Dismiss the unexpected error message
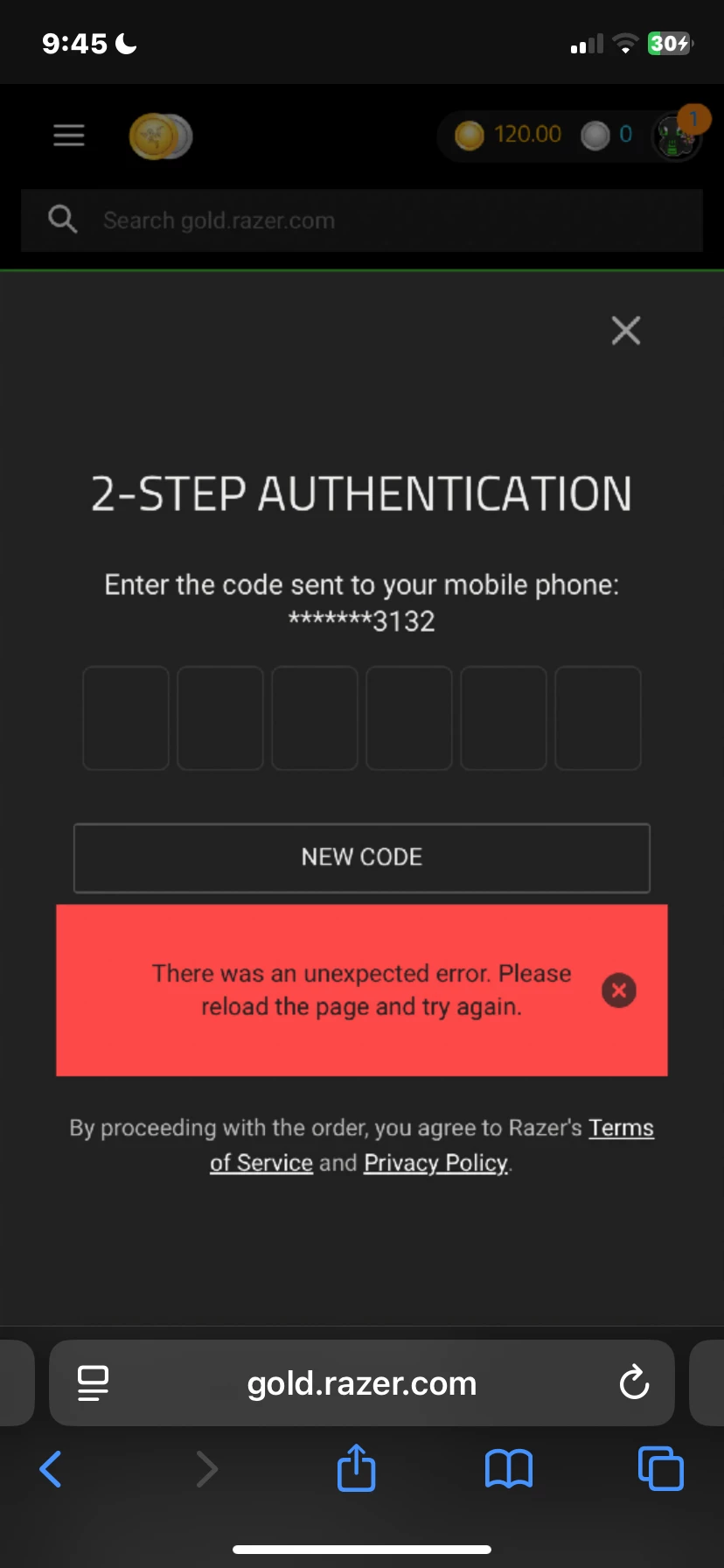Image resolution: width=724 pixels, height=1568 pixels. click(x=619, y=990)
